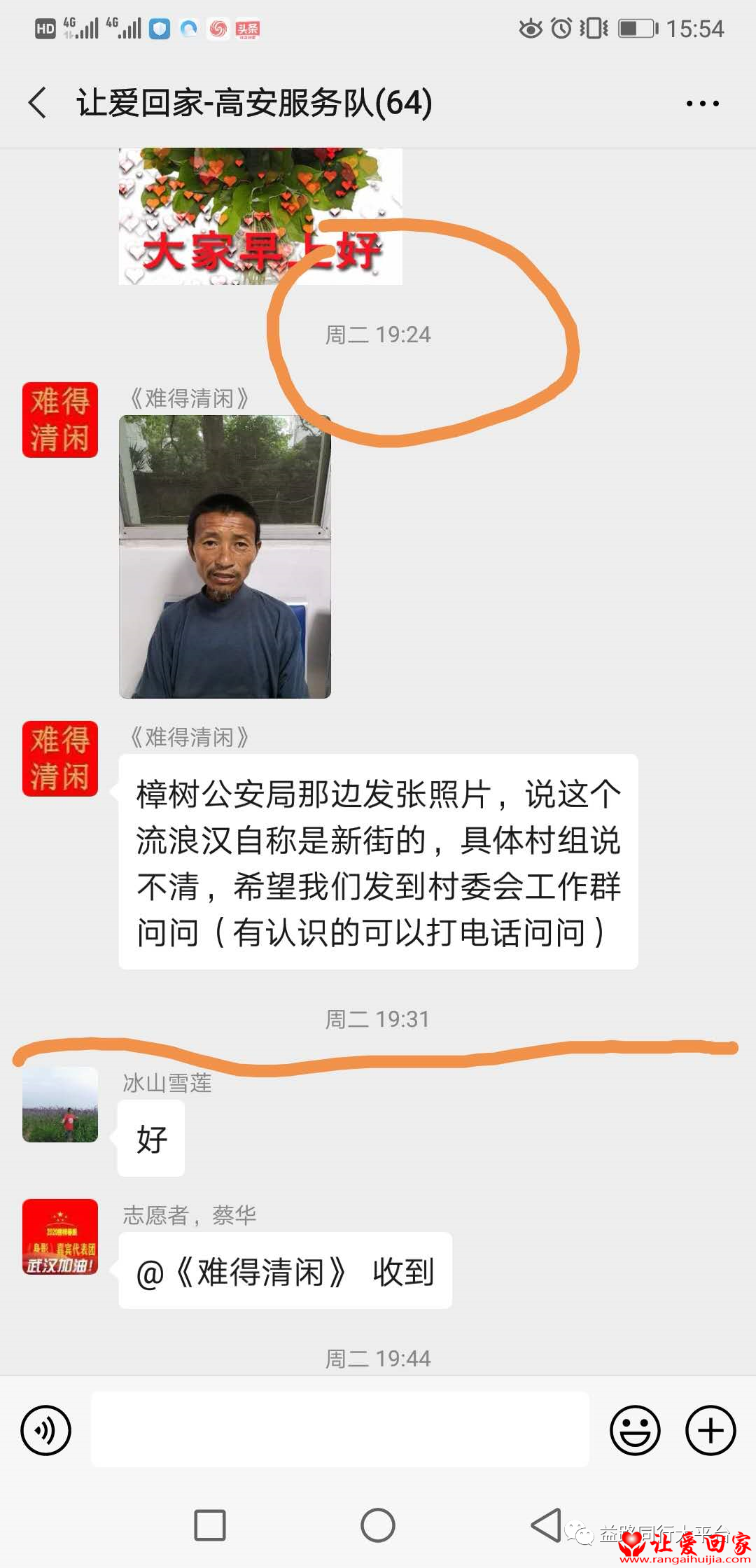Open 《难得清闲》 avatar beside the photo message

[60, 420]
